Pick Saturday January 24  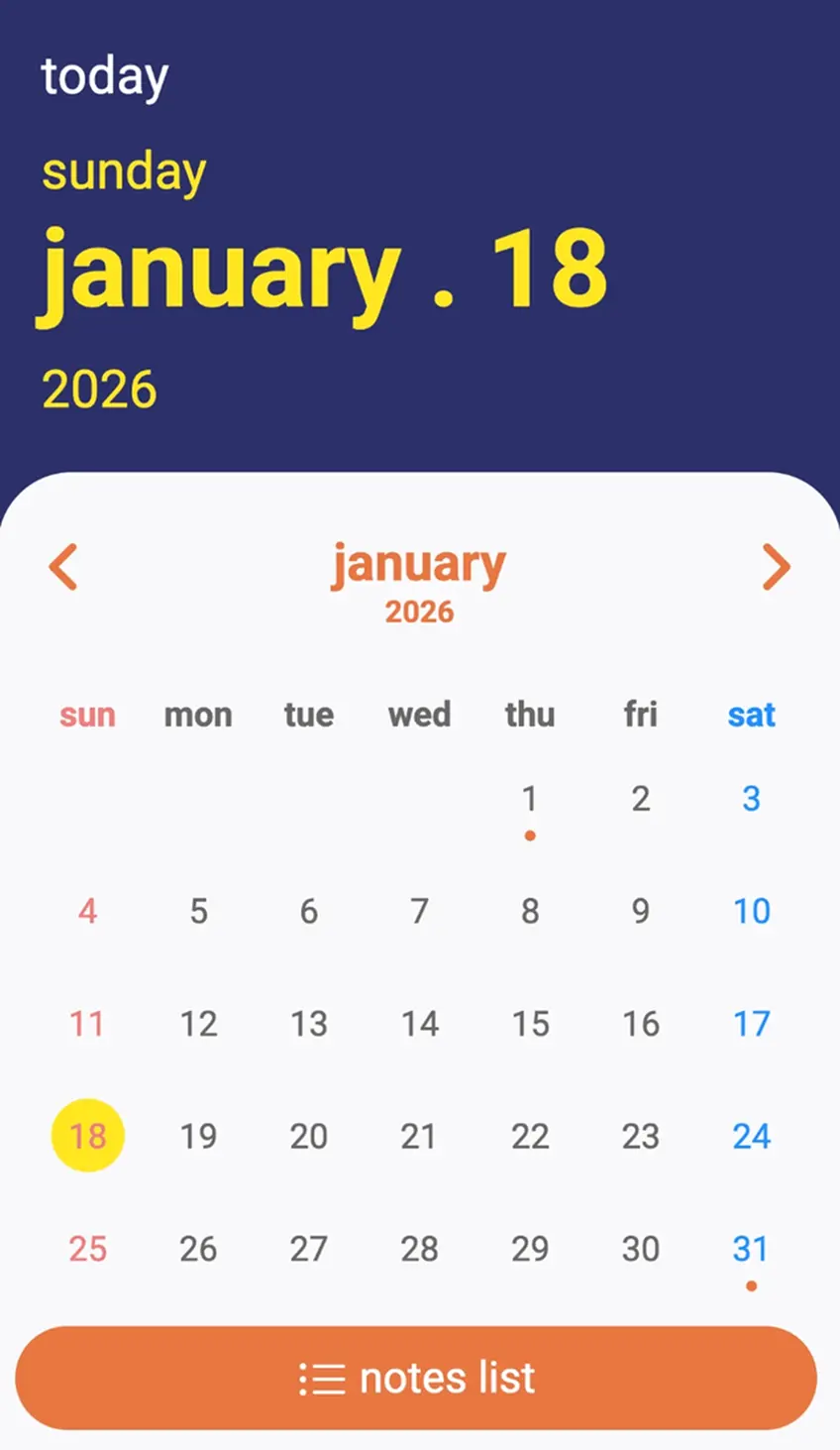point(751,1136)
